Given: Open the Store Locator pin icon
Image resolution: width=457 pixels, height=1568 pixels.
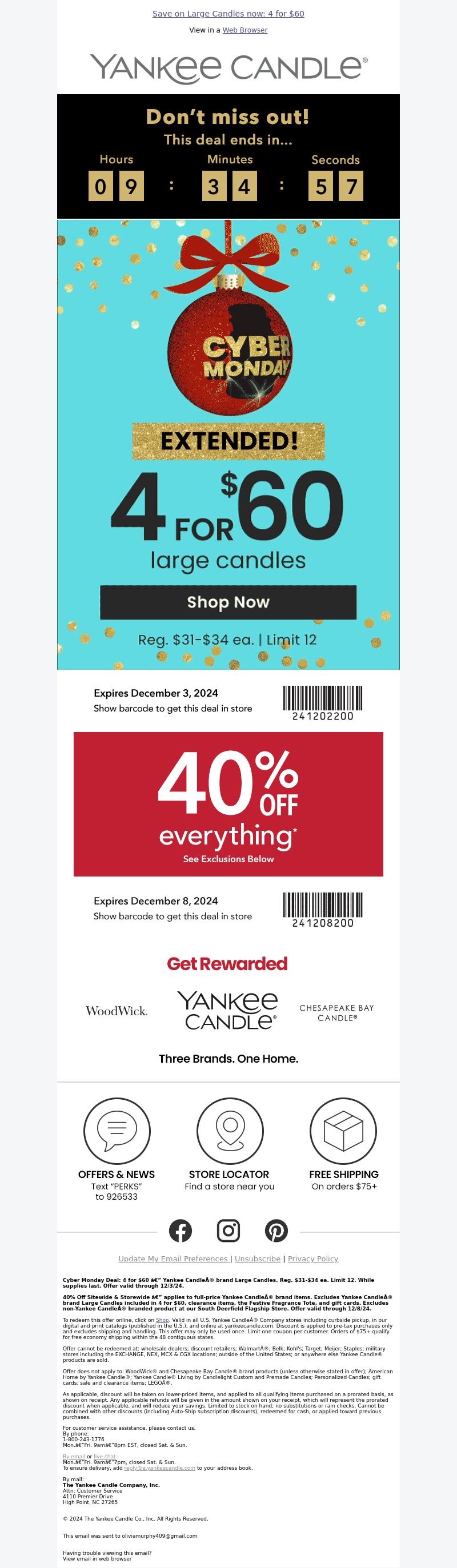Looking at the screenshot, I should 229,1131.
